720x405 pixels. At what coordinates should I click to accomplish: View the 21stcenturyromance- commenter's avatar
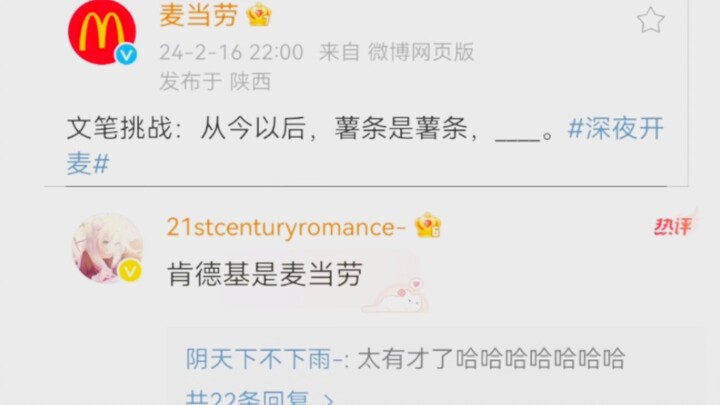pos(107,247)
